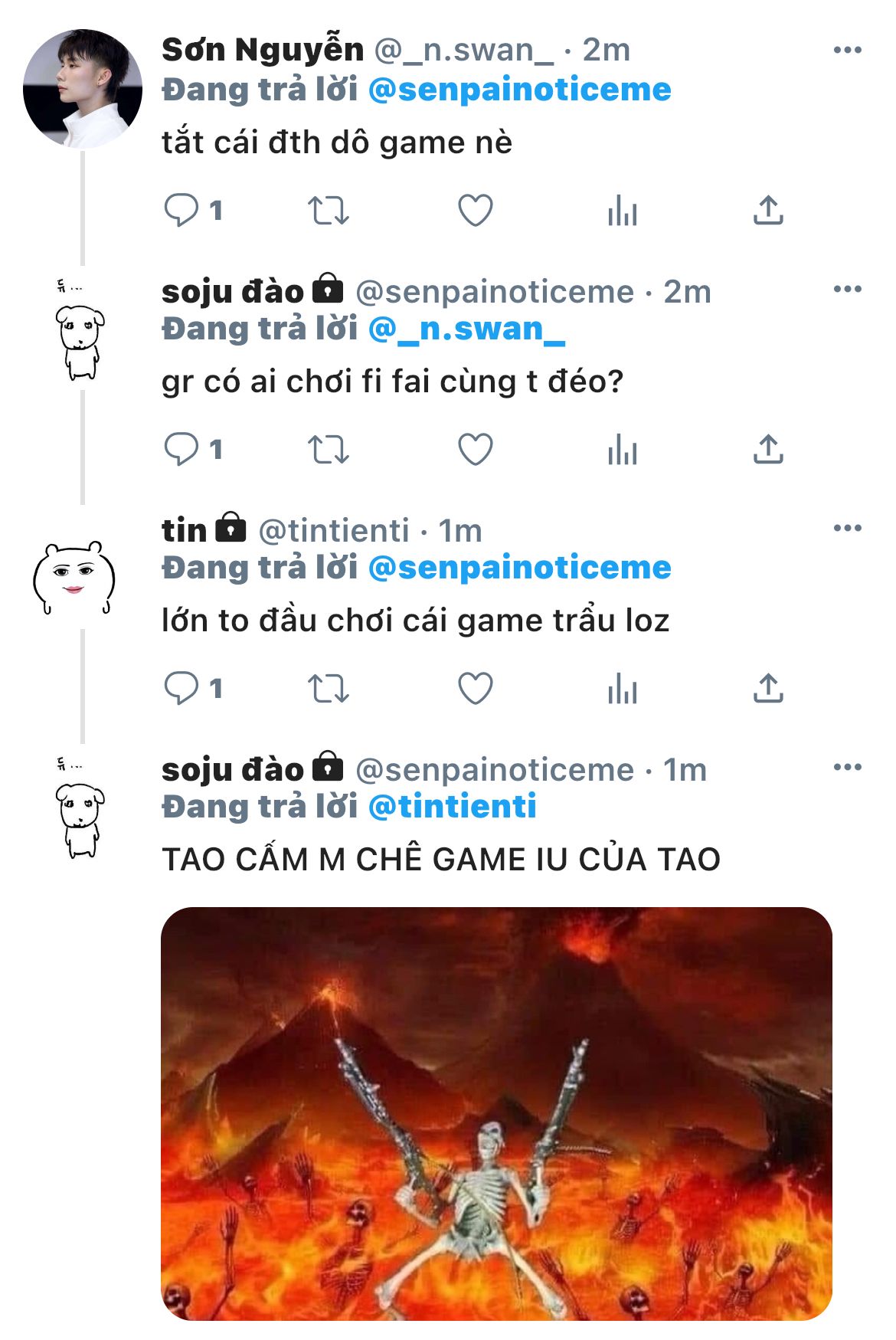
Task: Retweet Sơn Nguyễn's reply
Action: pos(328,210)
